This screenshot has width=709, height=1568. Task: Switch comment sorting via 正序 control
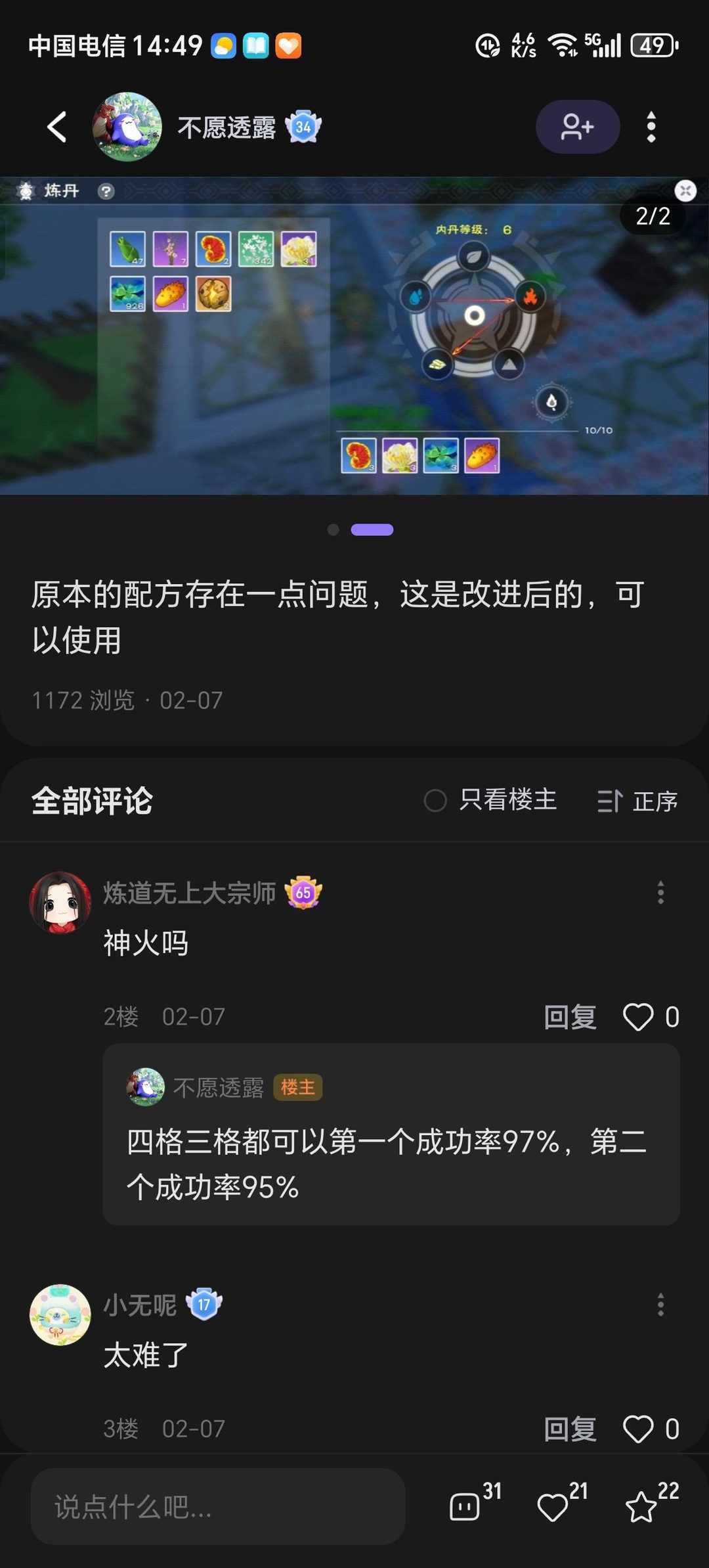pos(637,801)
